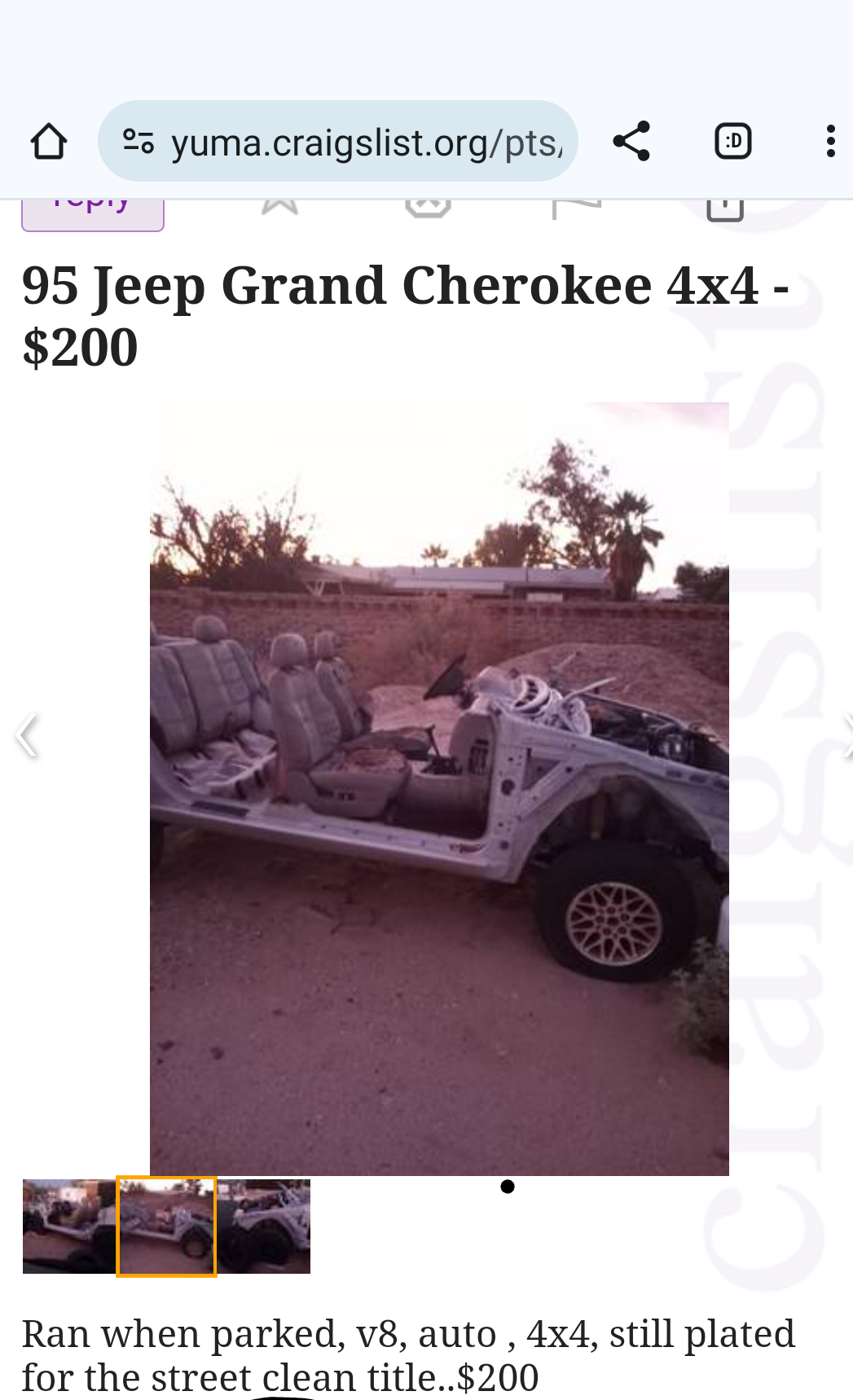Open the browser overflow menu
Image resolution: width=853 pixels, height=1400 pixels.
click(830, 142)
